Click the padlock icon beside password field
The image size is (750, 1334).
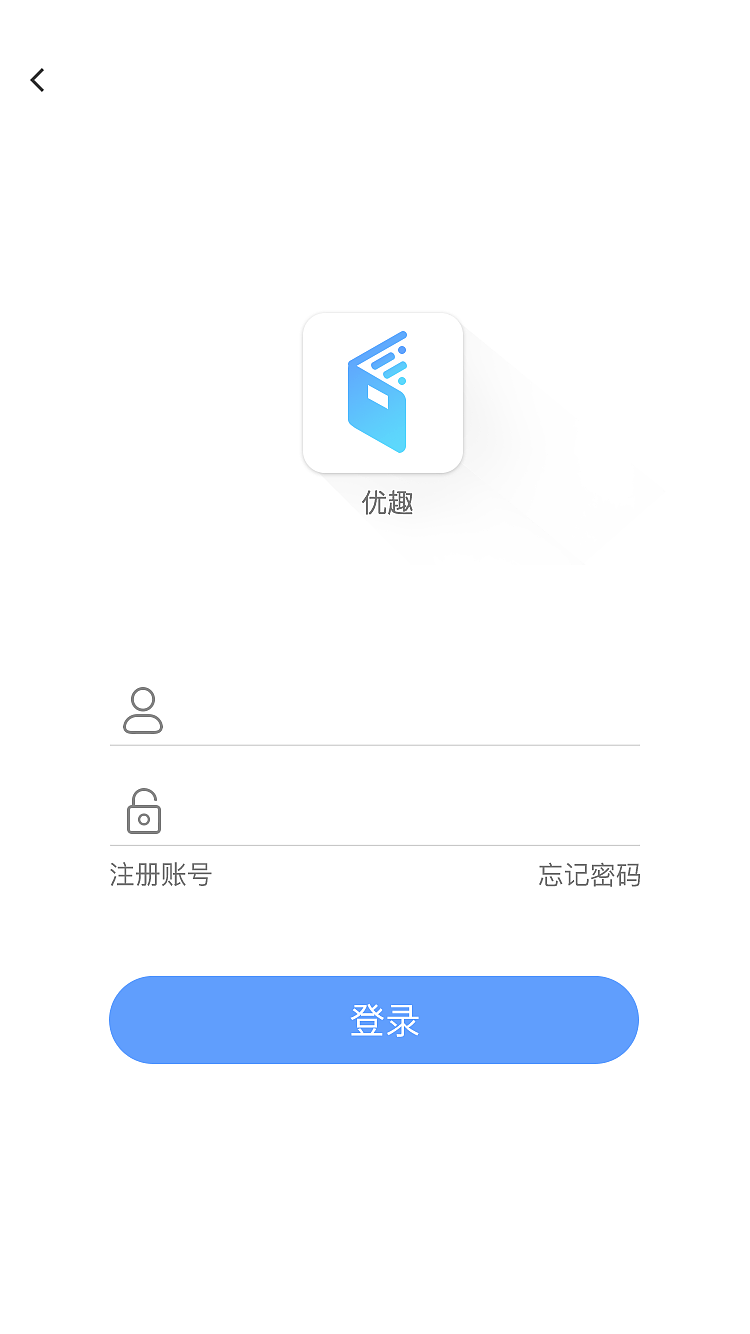click(x=143, y=812)
